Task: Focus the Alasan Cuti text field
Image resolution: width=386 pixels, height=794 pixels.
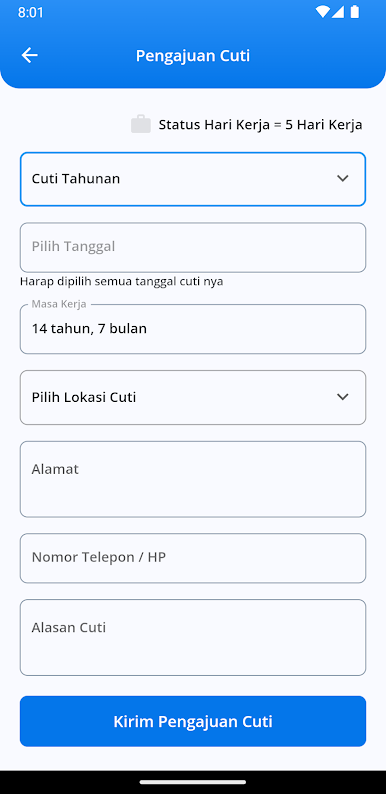Action: pyautogui.click(x=192, y=638)
